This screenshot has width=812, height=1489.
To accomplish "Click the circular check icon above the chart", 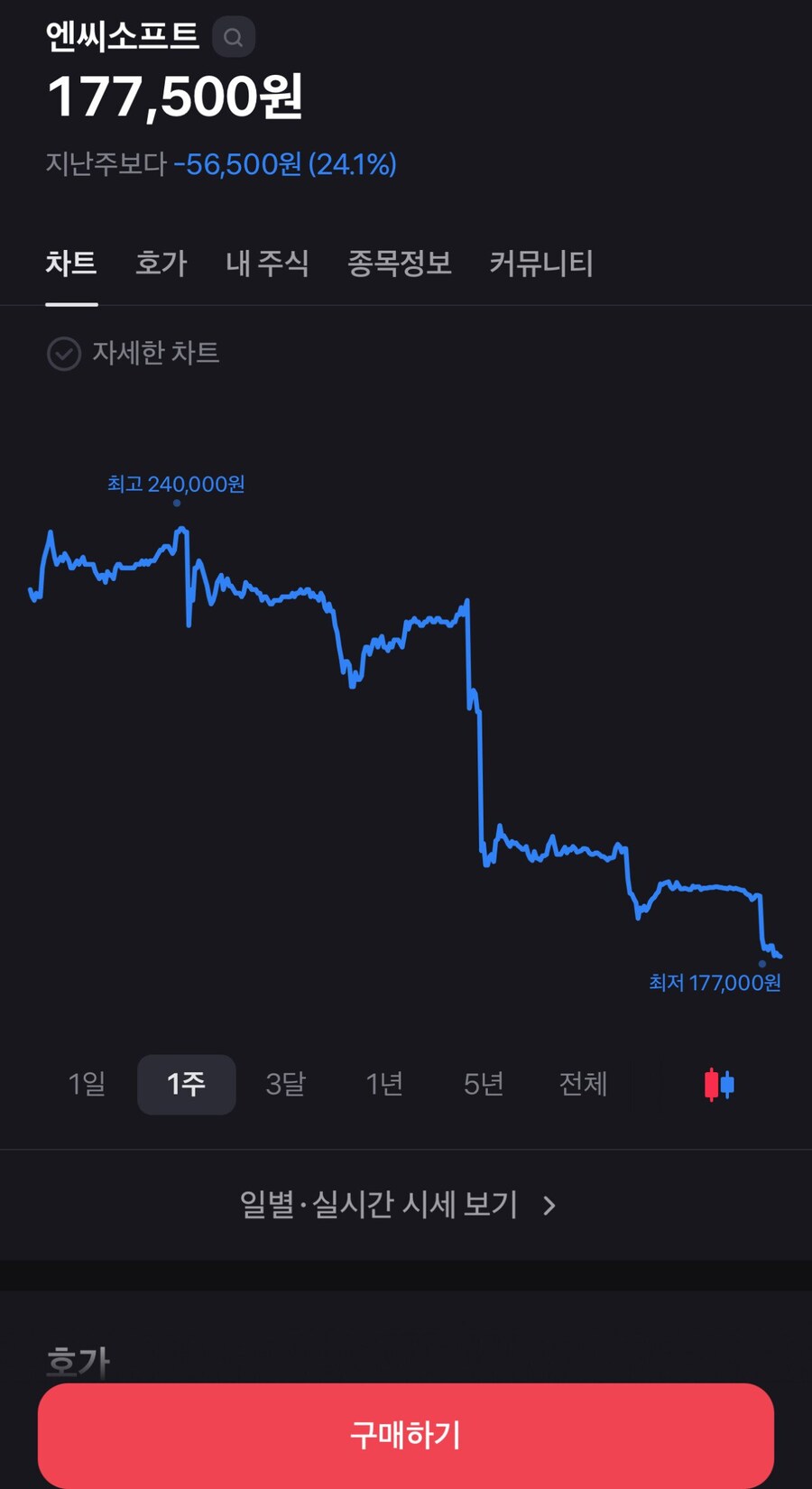I will (62, 354).
